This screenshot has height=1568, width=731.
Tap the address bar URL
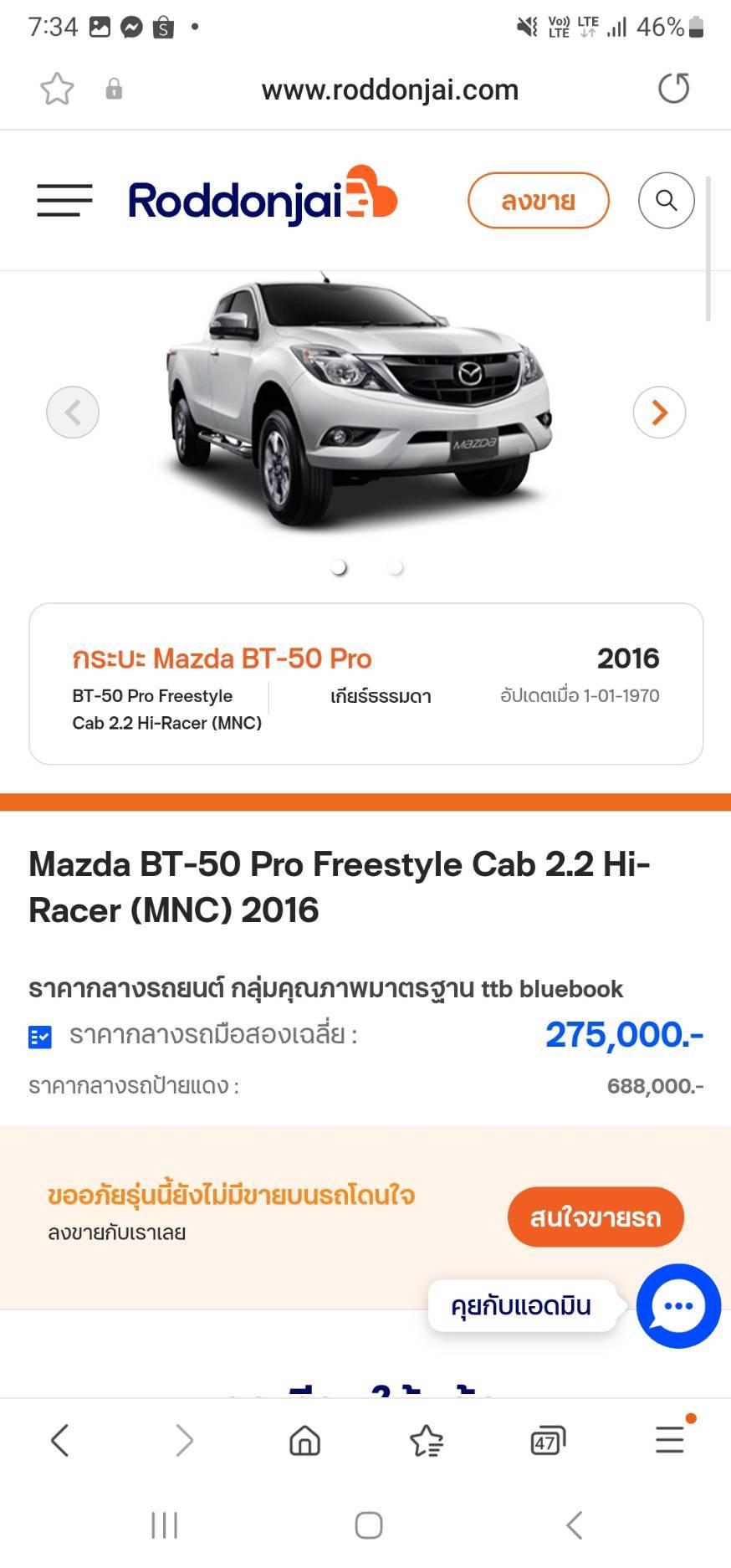tap(390, 90)
